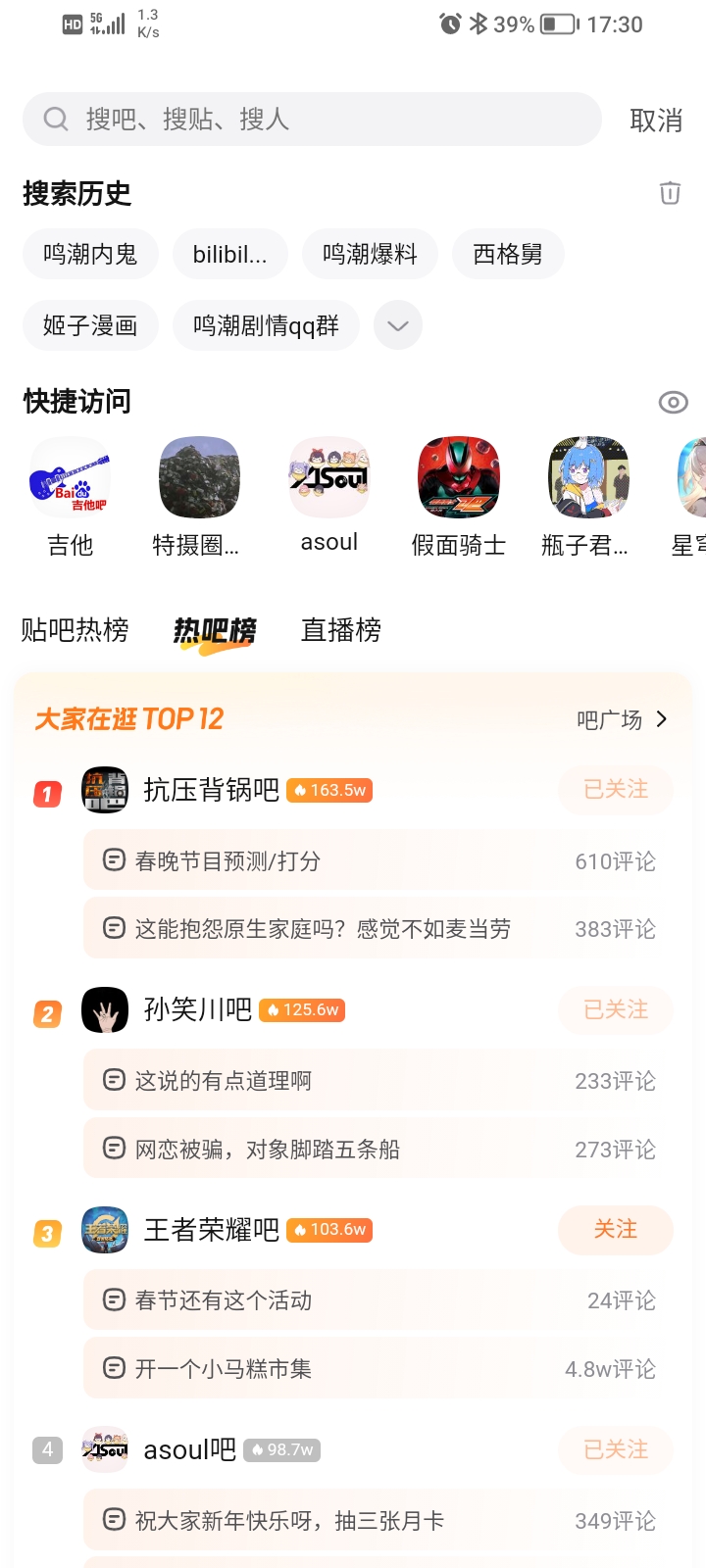
Task: Open the 抗压背锅吧 ranking entry
Action: pos(211,790)
